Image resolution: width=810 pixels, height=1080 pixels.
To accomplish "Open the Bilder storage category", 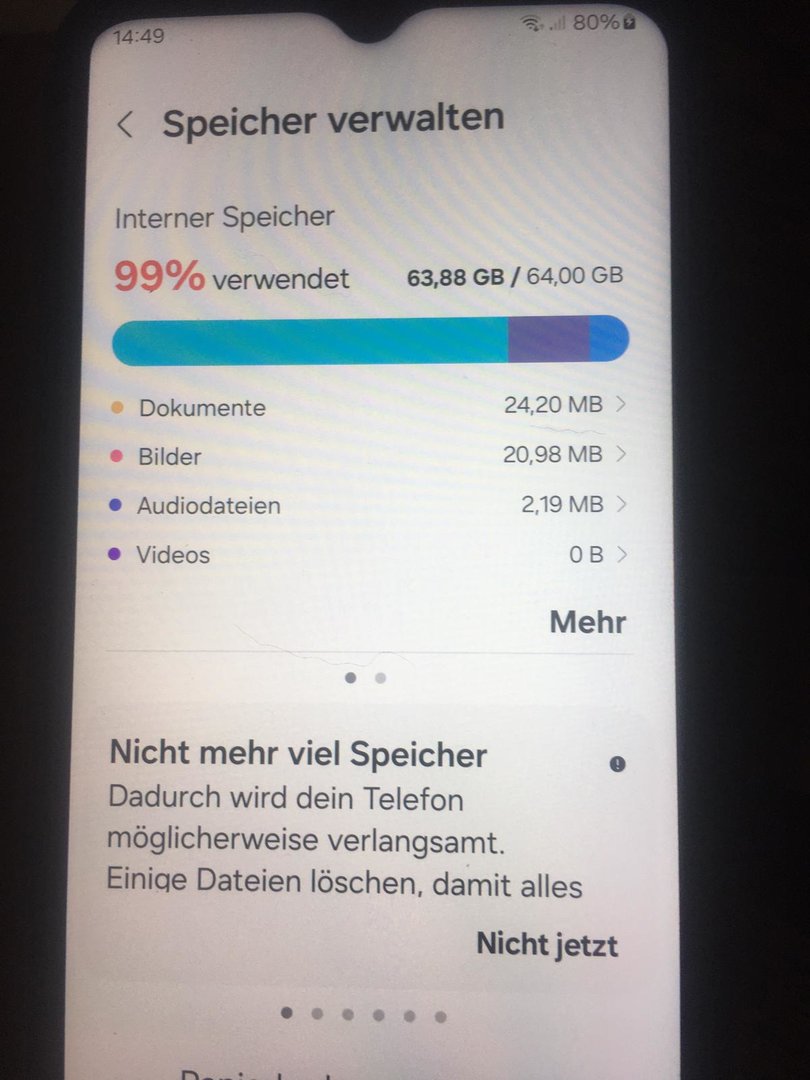I will pos(368,455).
